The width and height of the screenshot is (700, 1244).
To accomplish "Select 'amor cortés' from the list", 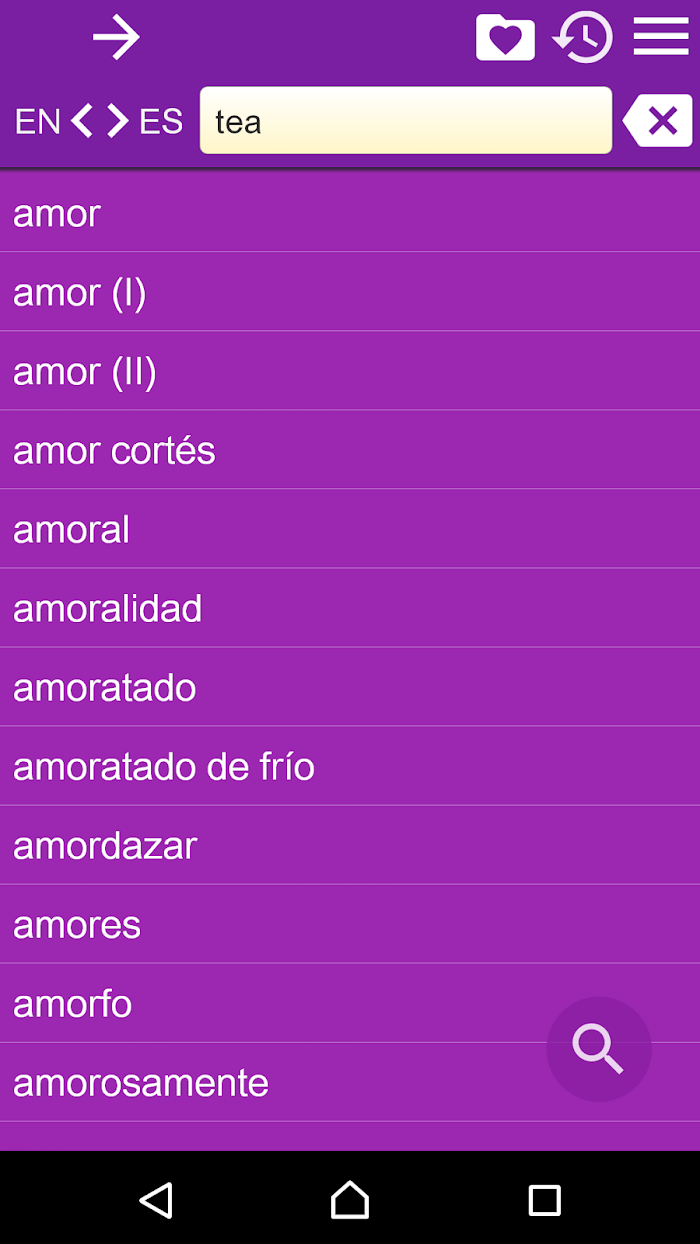I will tap(350, 450).
